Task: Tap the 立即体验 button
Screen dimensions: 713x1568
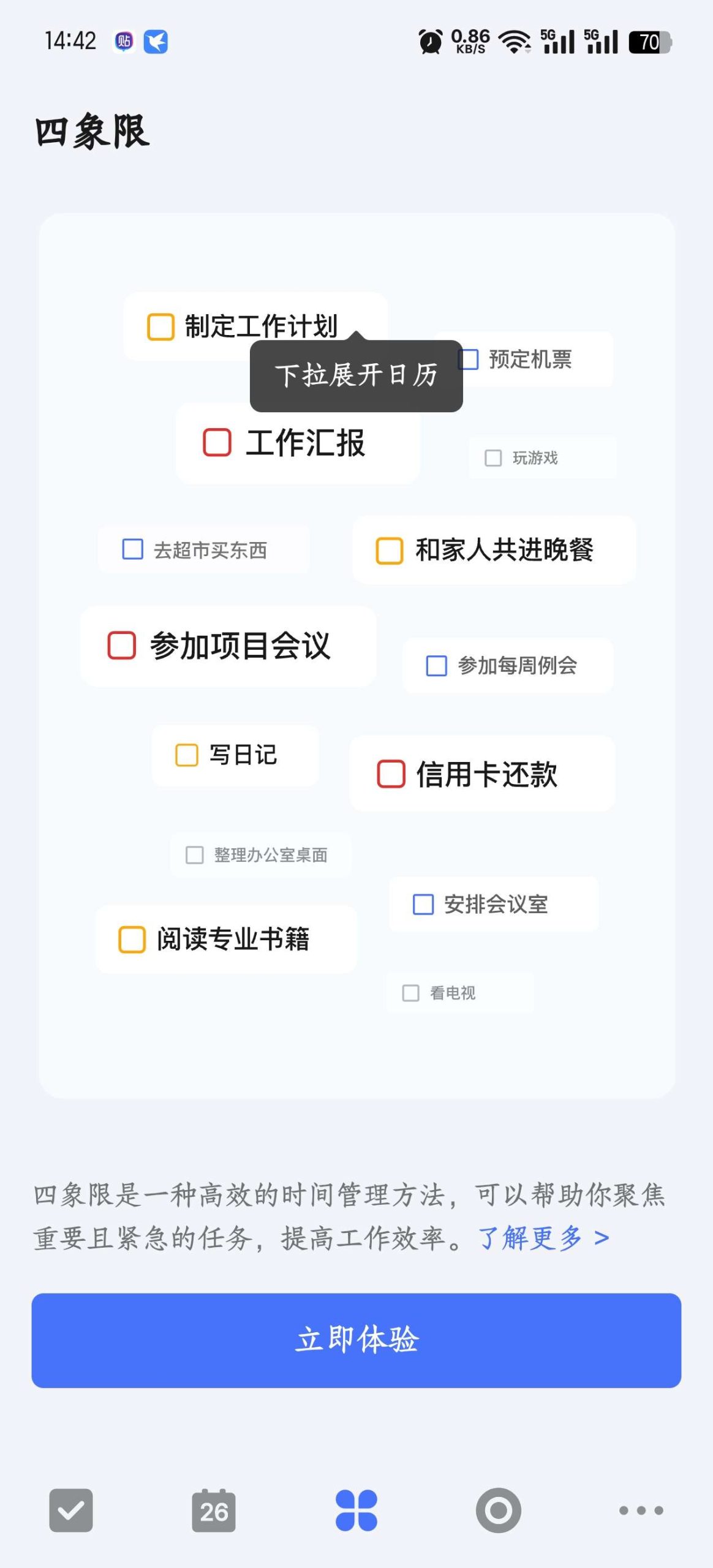Action: 356,1340
